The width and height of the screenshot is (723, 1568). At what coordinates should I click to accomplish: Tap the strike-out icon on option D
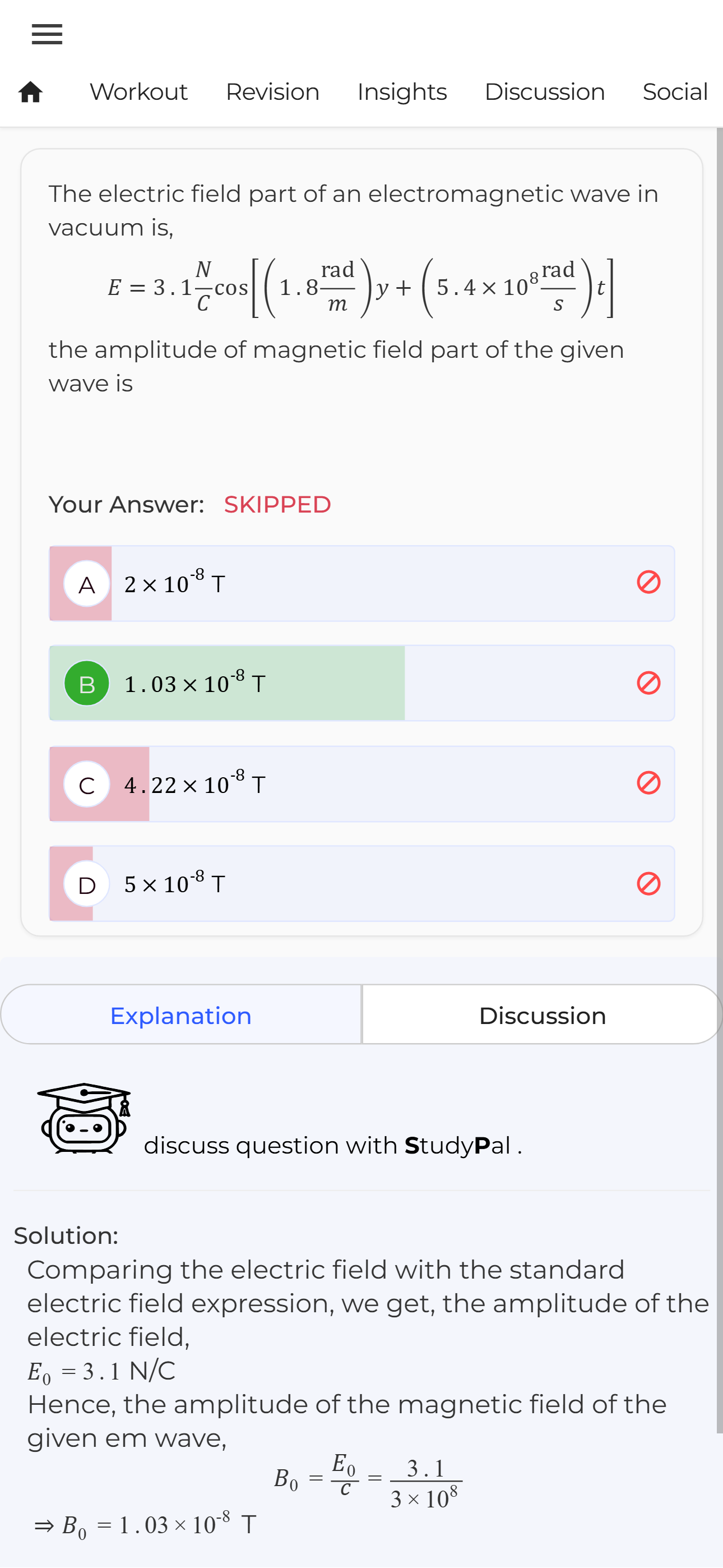point(648,883)
